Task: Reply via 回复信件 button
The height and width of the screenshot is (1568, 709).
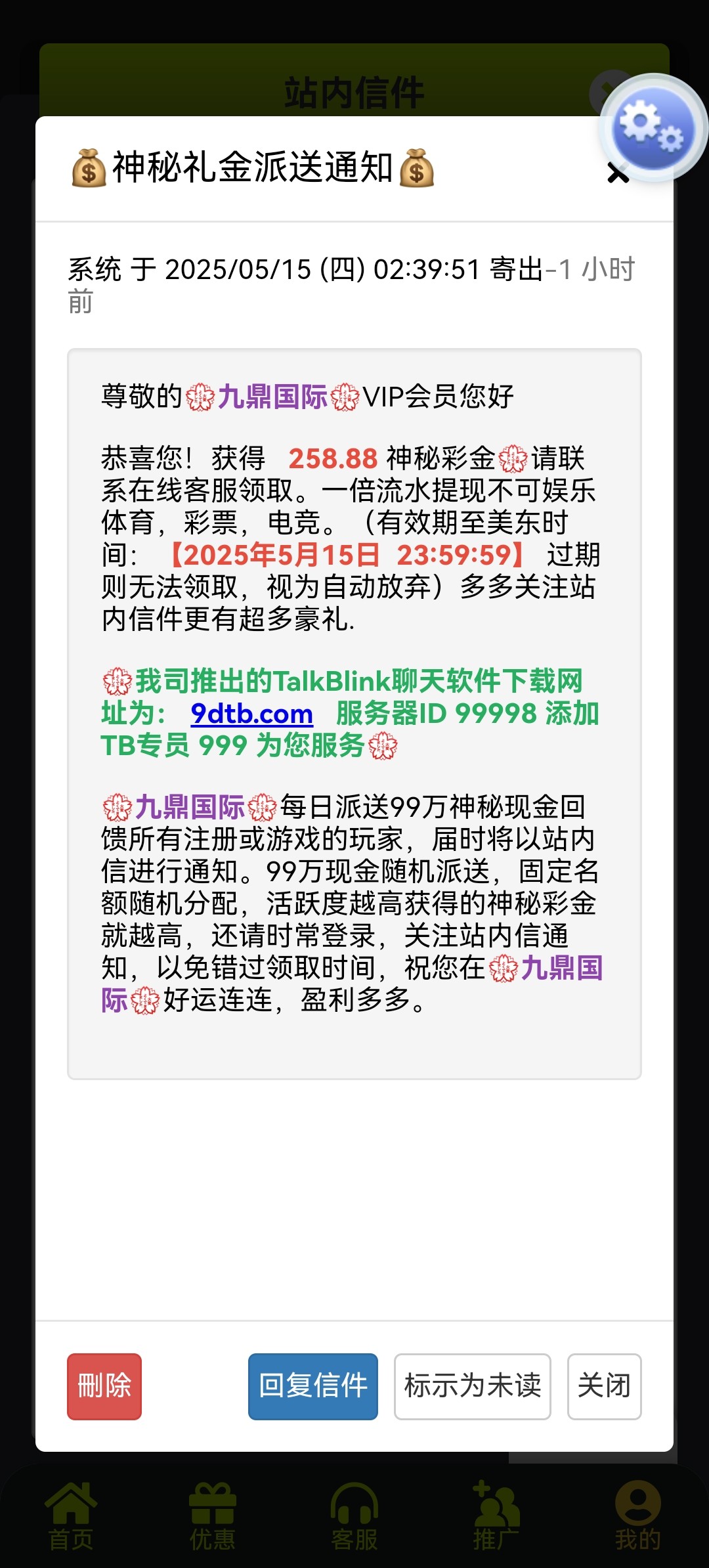Action: 313,1386
